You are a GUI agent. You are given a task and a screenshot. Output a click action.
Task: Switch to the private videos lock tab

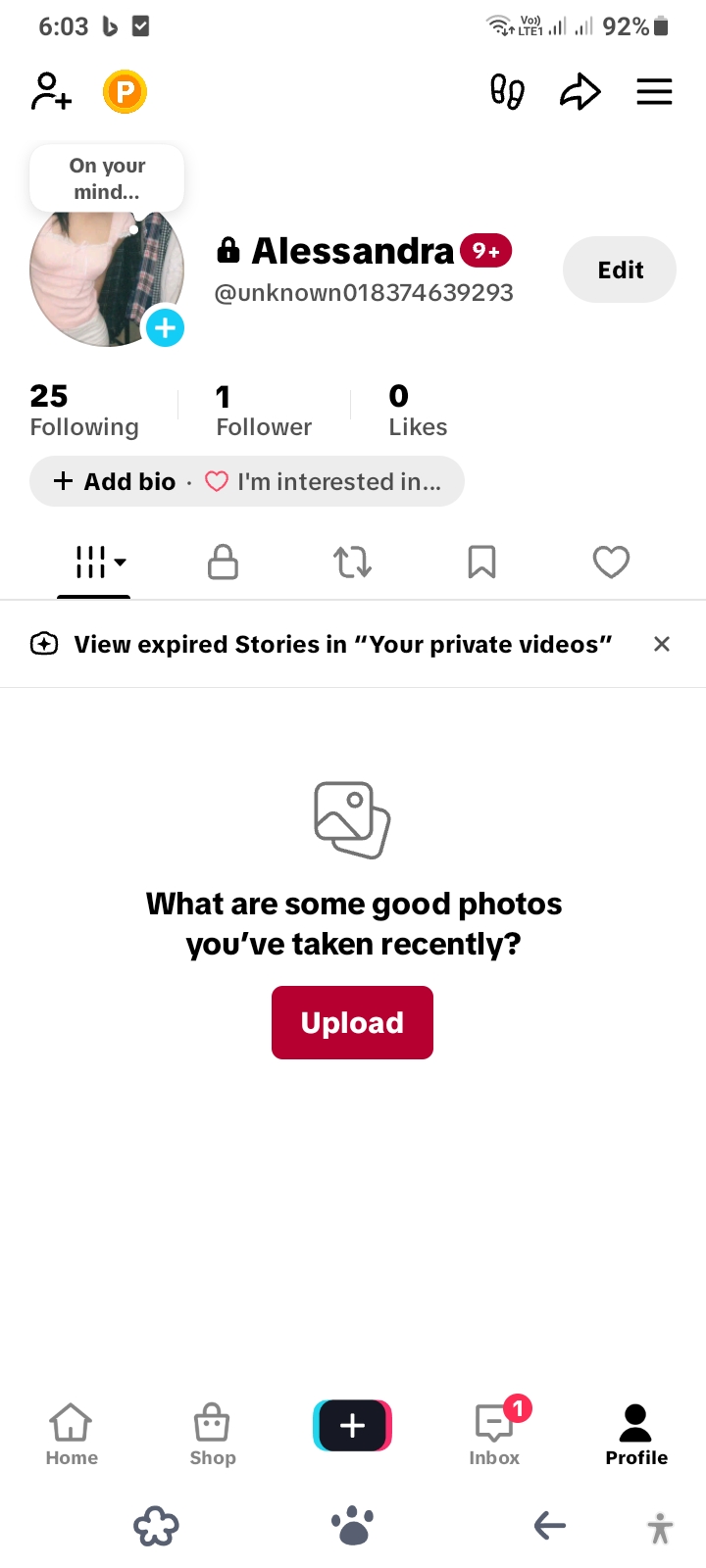(223, 563)
